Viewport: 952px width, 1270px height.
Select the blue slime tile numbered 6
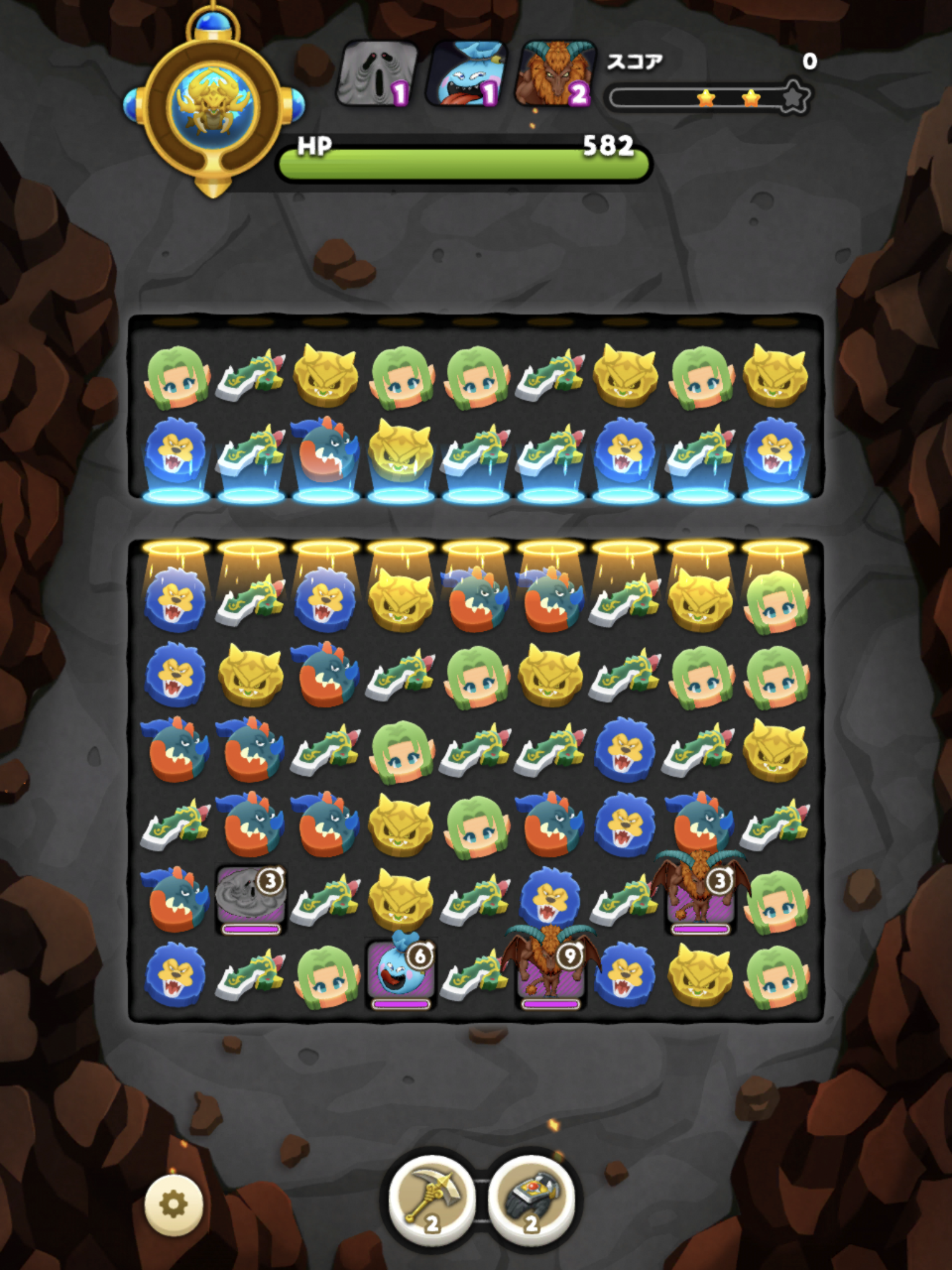400,973
